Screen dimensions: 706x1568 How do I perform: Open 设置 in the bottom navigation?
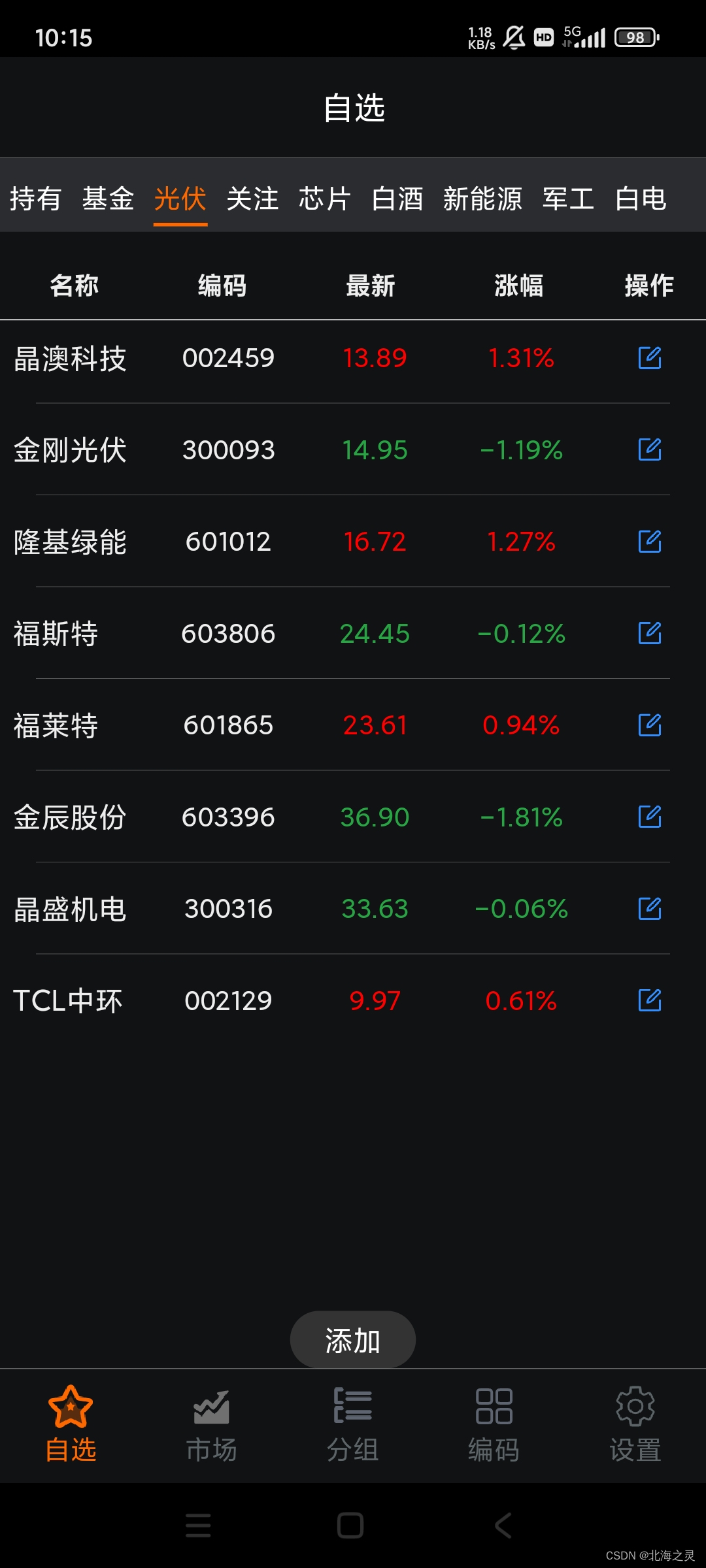pos(635,1426)
